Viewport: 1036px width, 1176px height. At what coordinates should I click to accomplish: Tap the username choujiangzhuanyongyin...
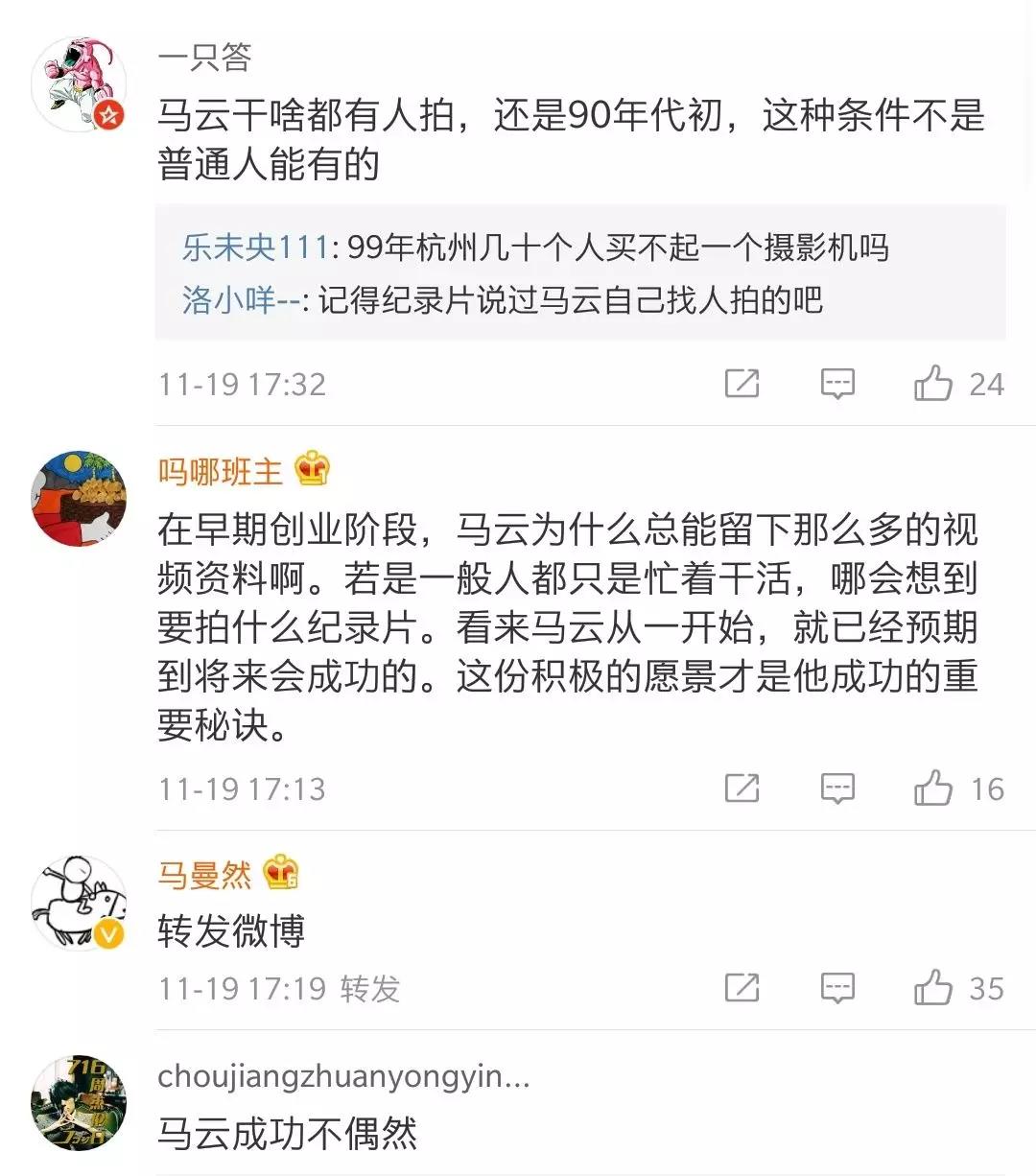343,1076
